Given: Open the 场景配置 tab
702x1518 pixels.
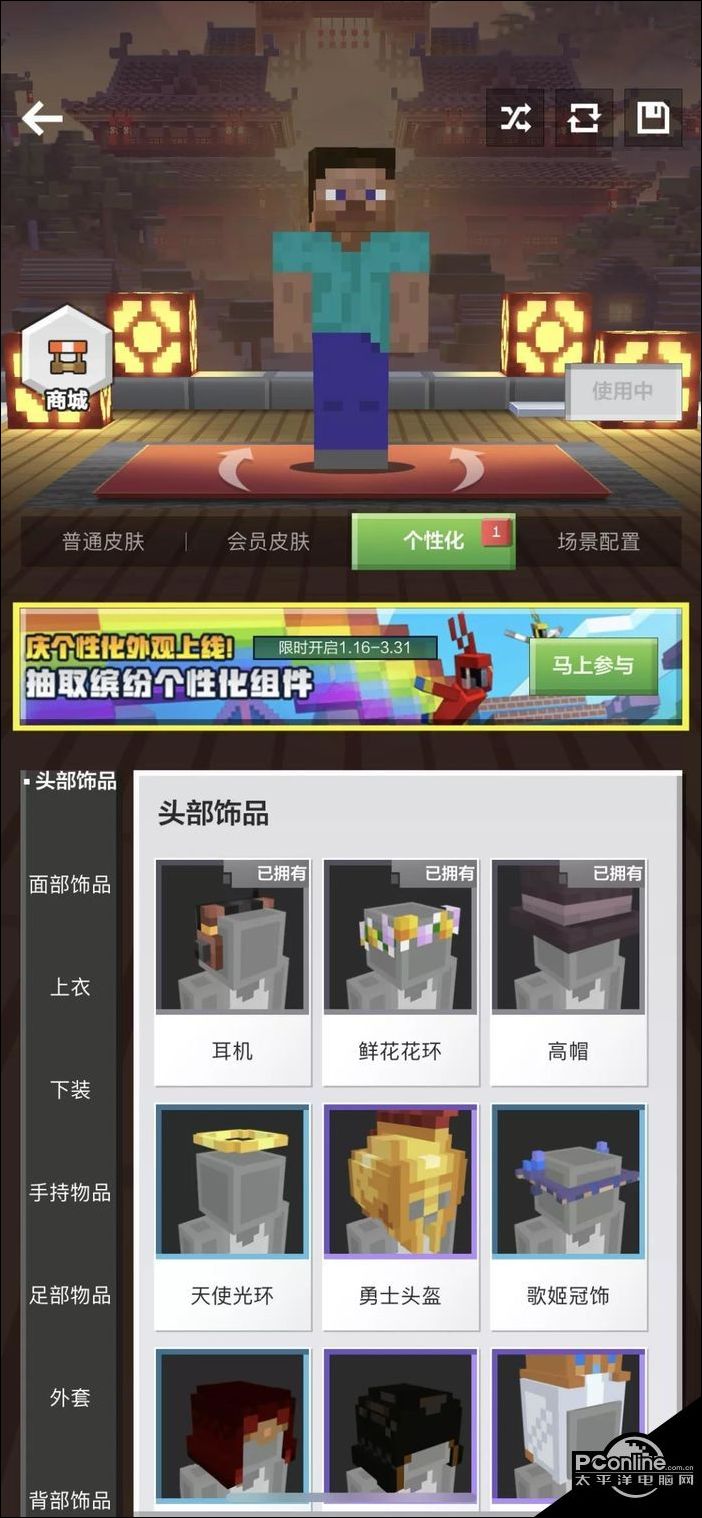Looking at the screenshot, I should pos(598,542).
